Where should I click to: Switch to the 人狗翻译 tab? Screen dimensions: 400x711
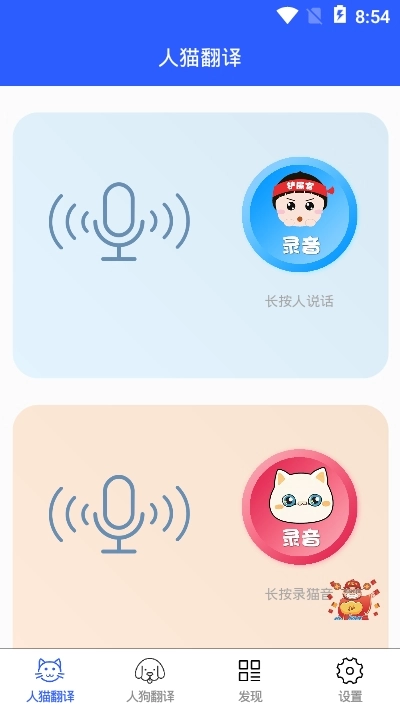[150, 680]
